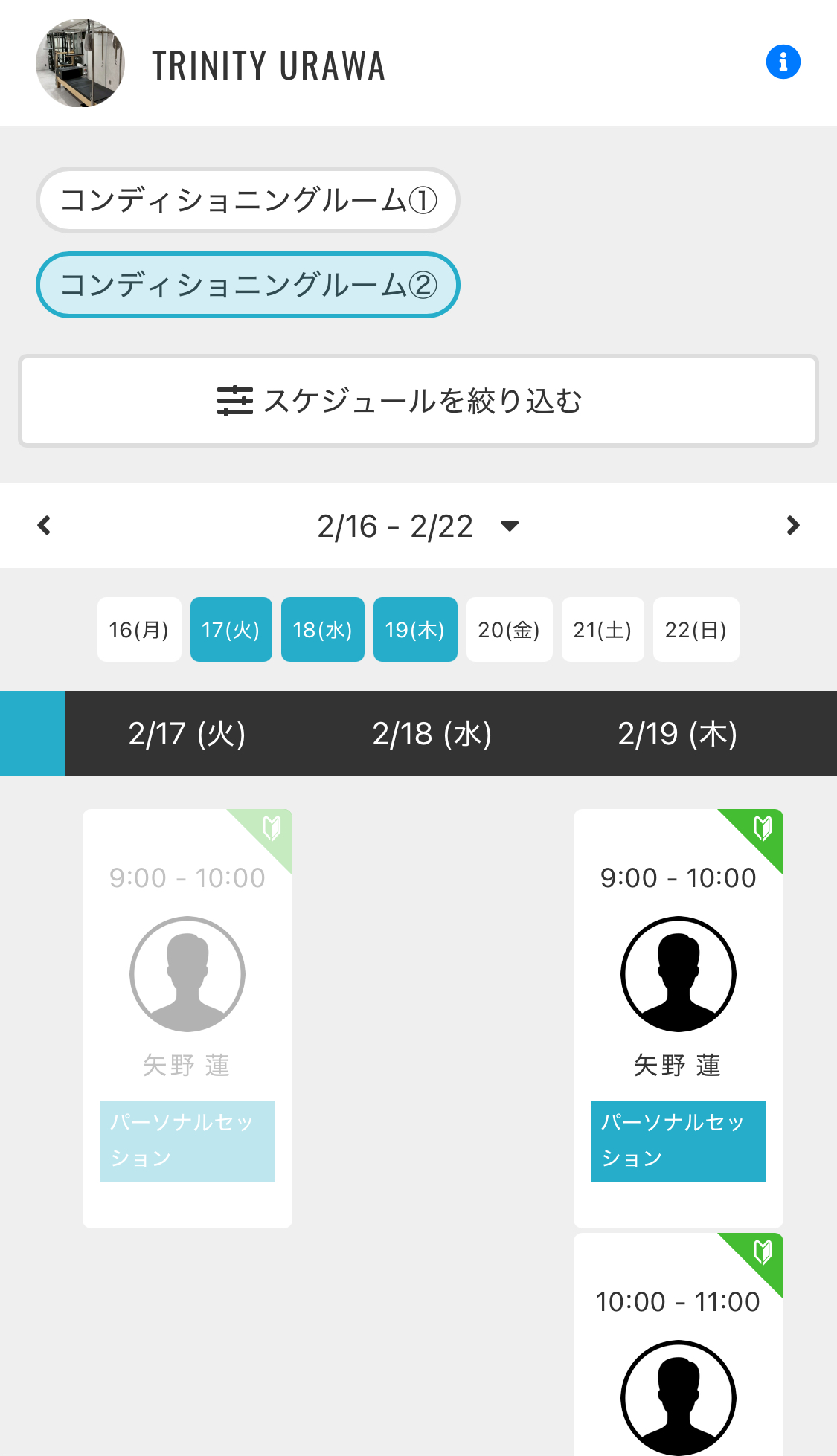
Task: Open the スケジュールを絞り込む filter panel
Action: (x=418, y=400)
